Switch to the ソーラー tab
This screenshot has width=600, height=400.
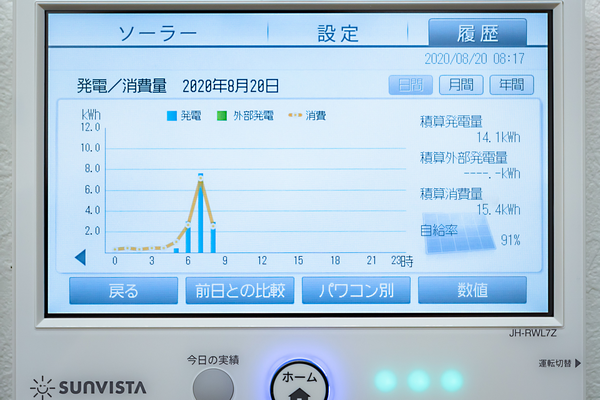(158, 33)
